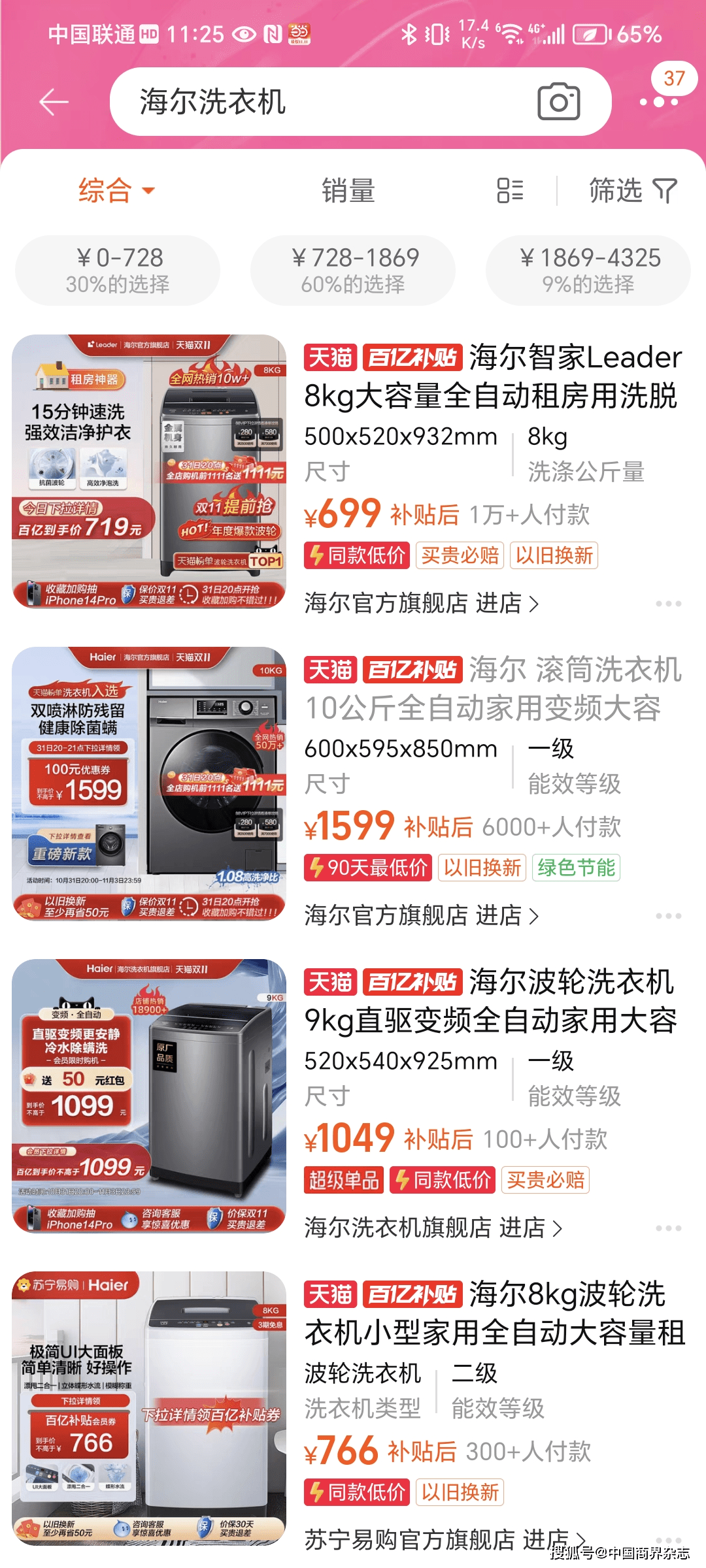The width and height of the screenshot is (706, 1568).
Task: Open more options for the ¥699 washer
Action: coord(668,604)
